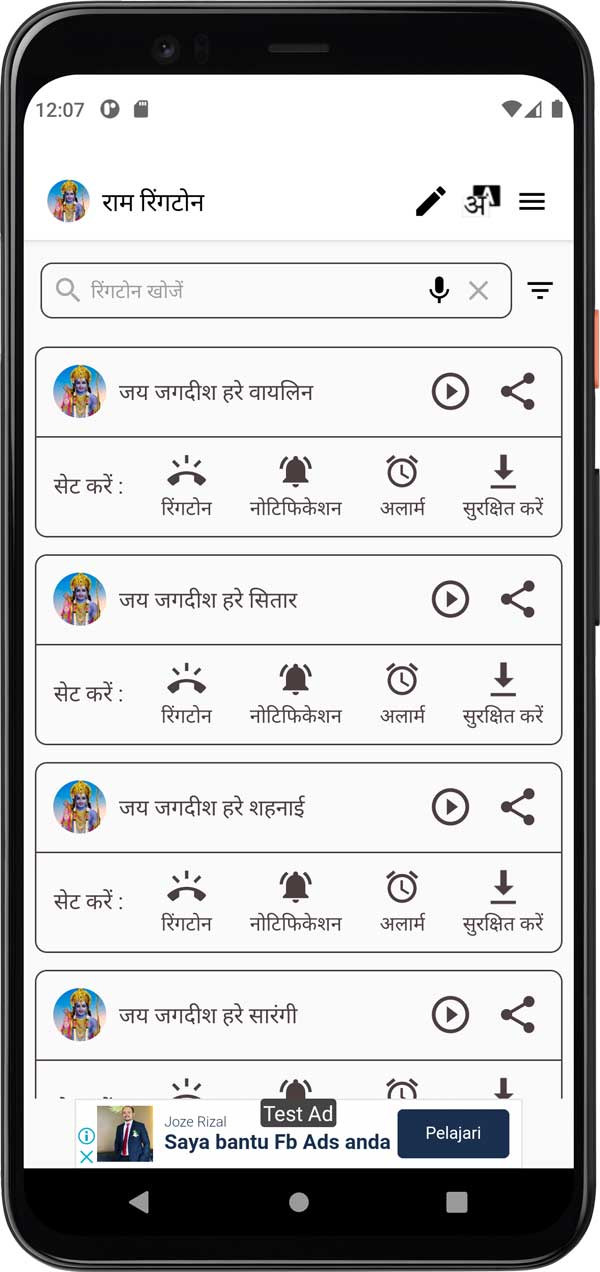Set सितार track as अलार्म
The image size is (600, 1272).
(x=402, y=693)
